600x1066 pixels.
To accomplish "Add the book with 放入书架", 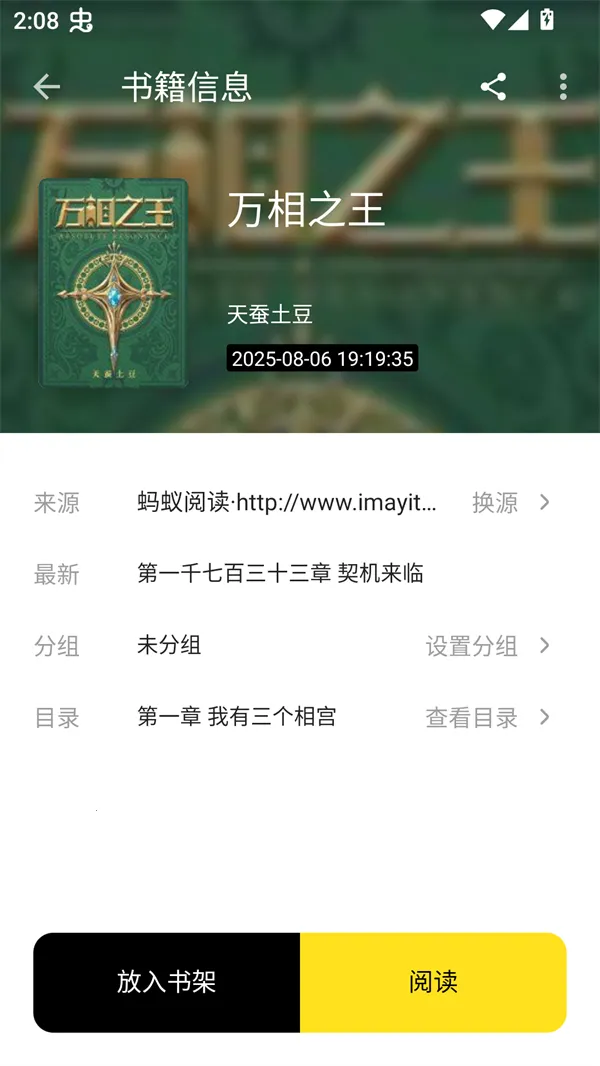I will tap(167, 982).
